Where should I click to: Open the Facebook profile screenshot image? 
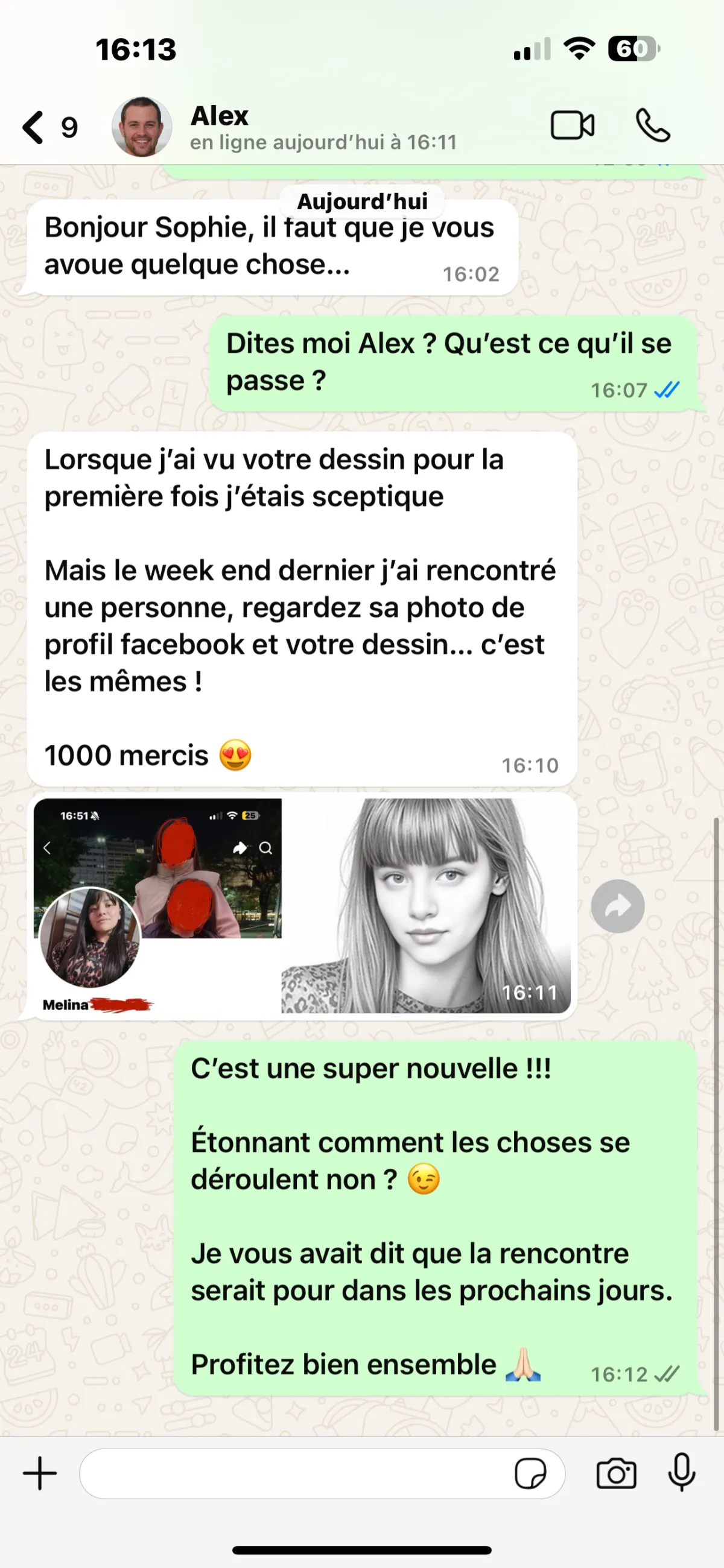(x=157, y=906)
